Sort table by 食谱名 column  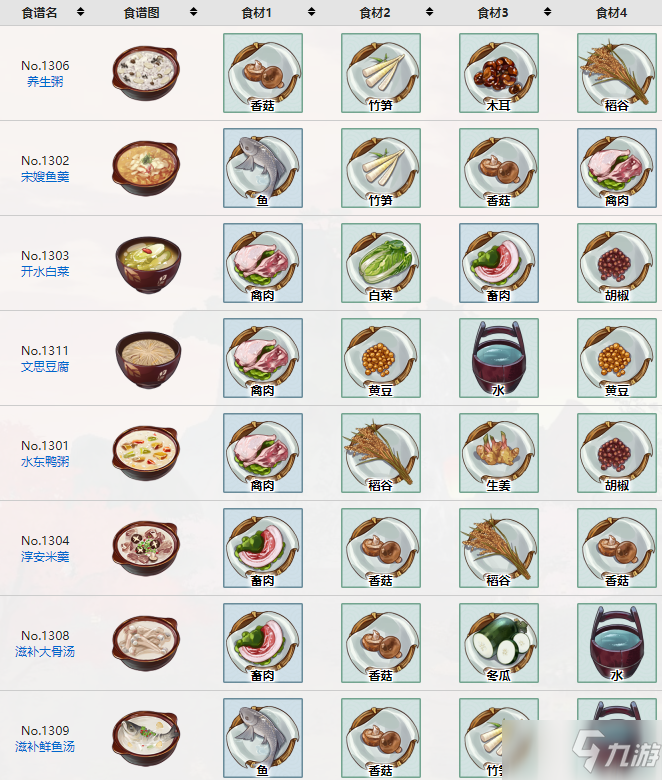(80, 13)
